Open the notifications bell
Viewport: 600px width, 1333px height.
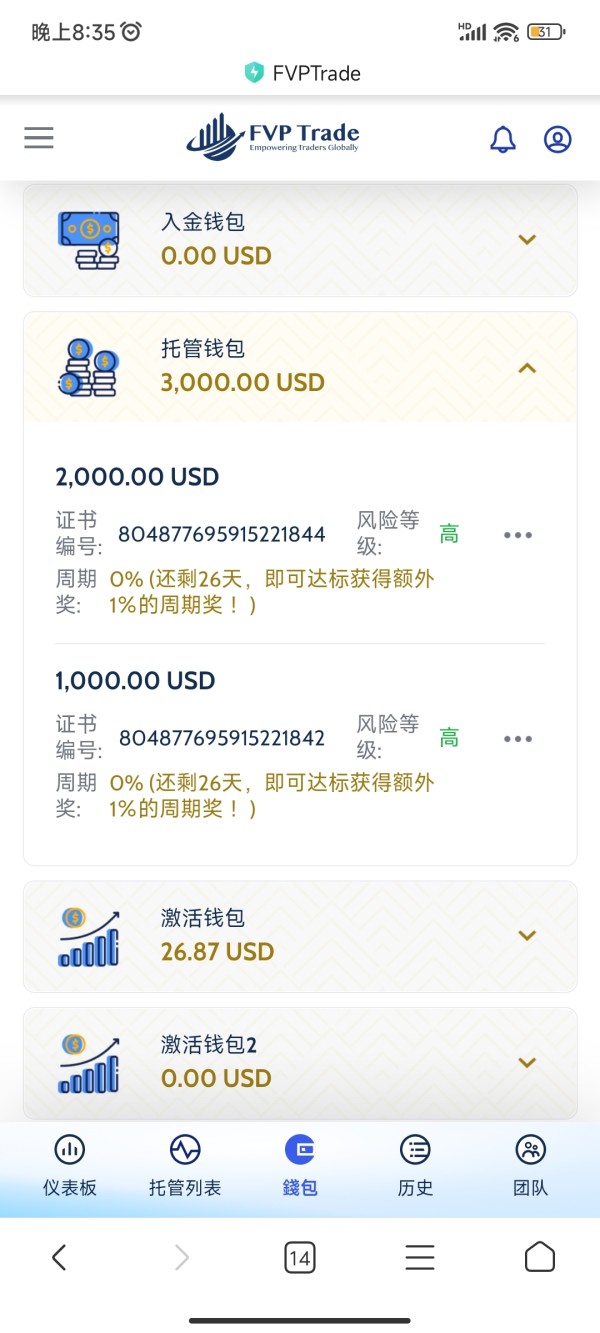pyautogui.click(x=503, y=139)
